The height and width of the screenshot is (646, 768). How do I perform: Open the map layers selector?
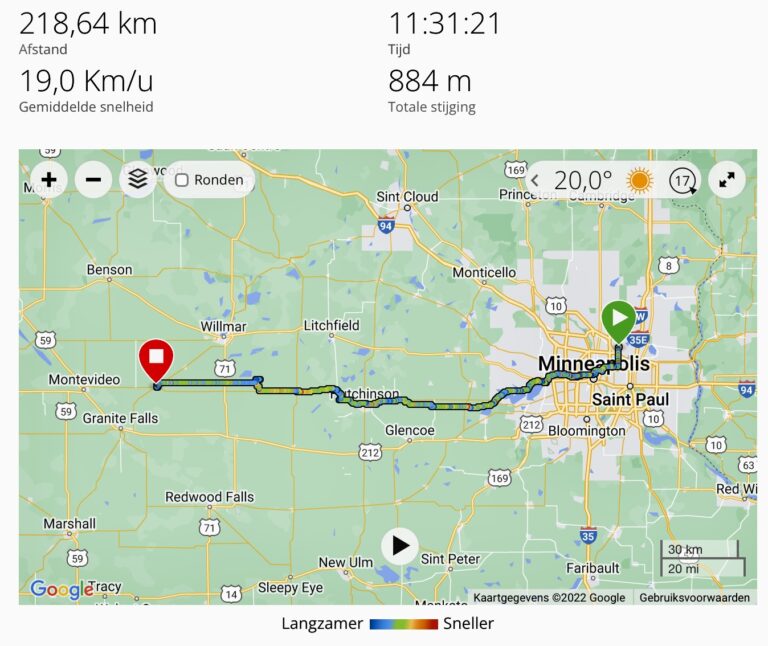pos(138,180)
